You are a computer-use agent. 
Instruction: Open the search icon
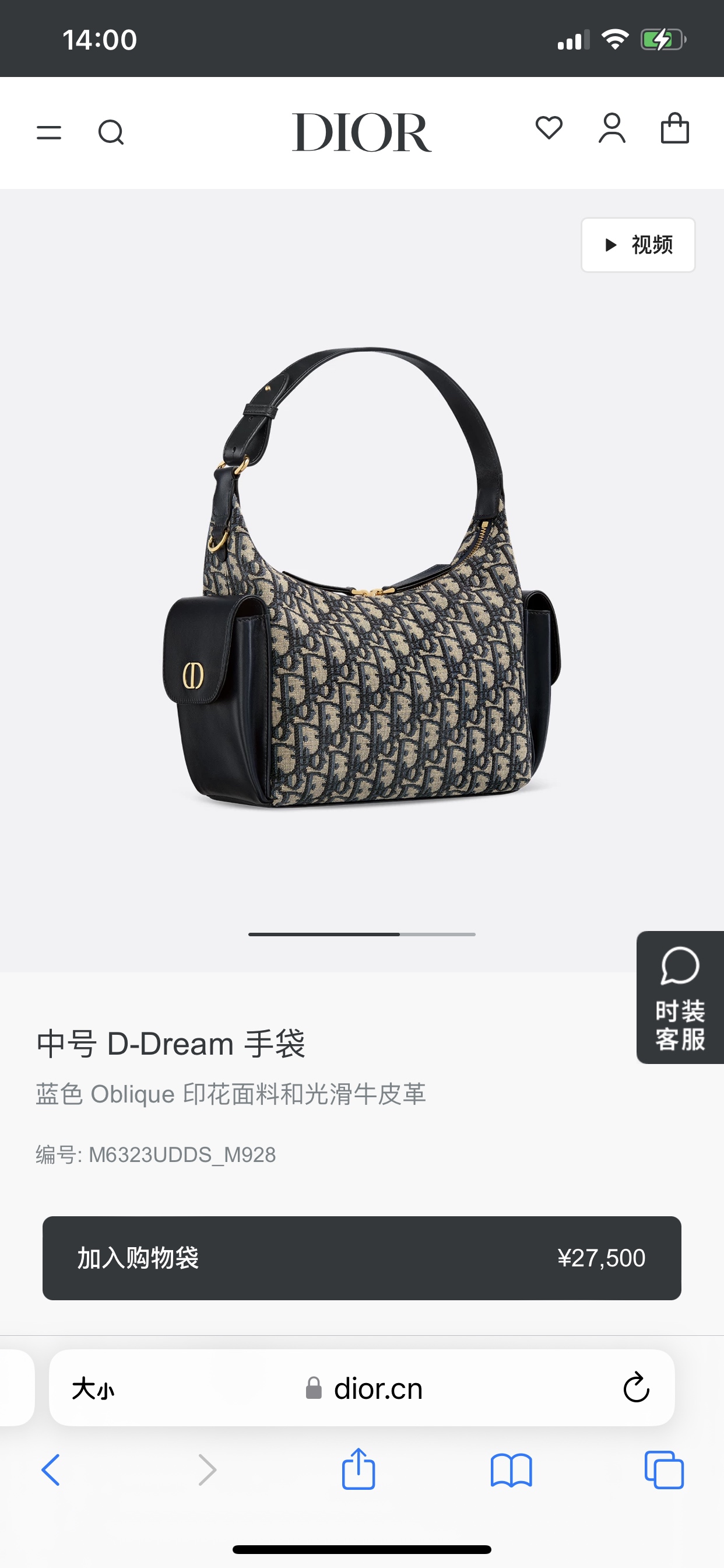[x=111, y=132]
